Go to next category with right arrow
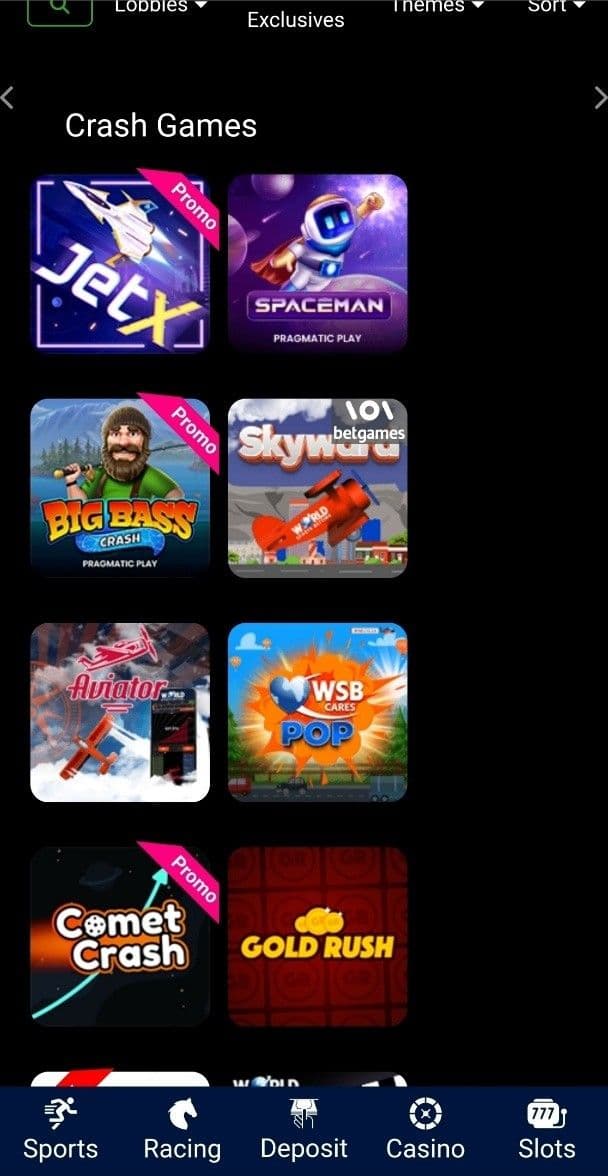This screenshot has width=608, height=1176. point(600,97)
